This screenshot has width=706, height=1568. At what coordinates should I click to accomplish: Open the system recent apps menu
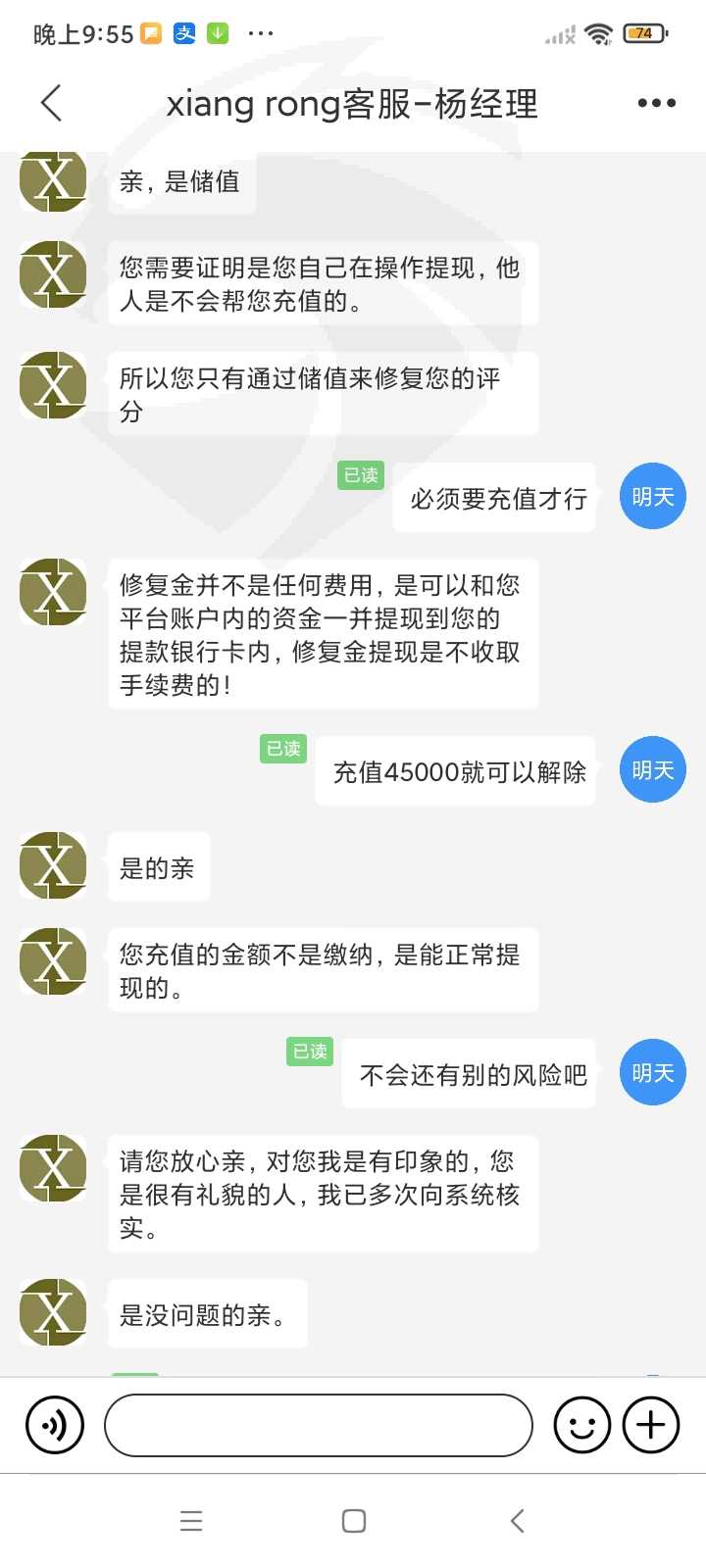191,1521
